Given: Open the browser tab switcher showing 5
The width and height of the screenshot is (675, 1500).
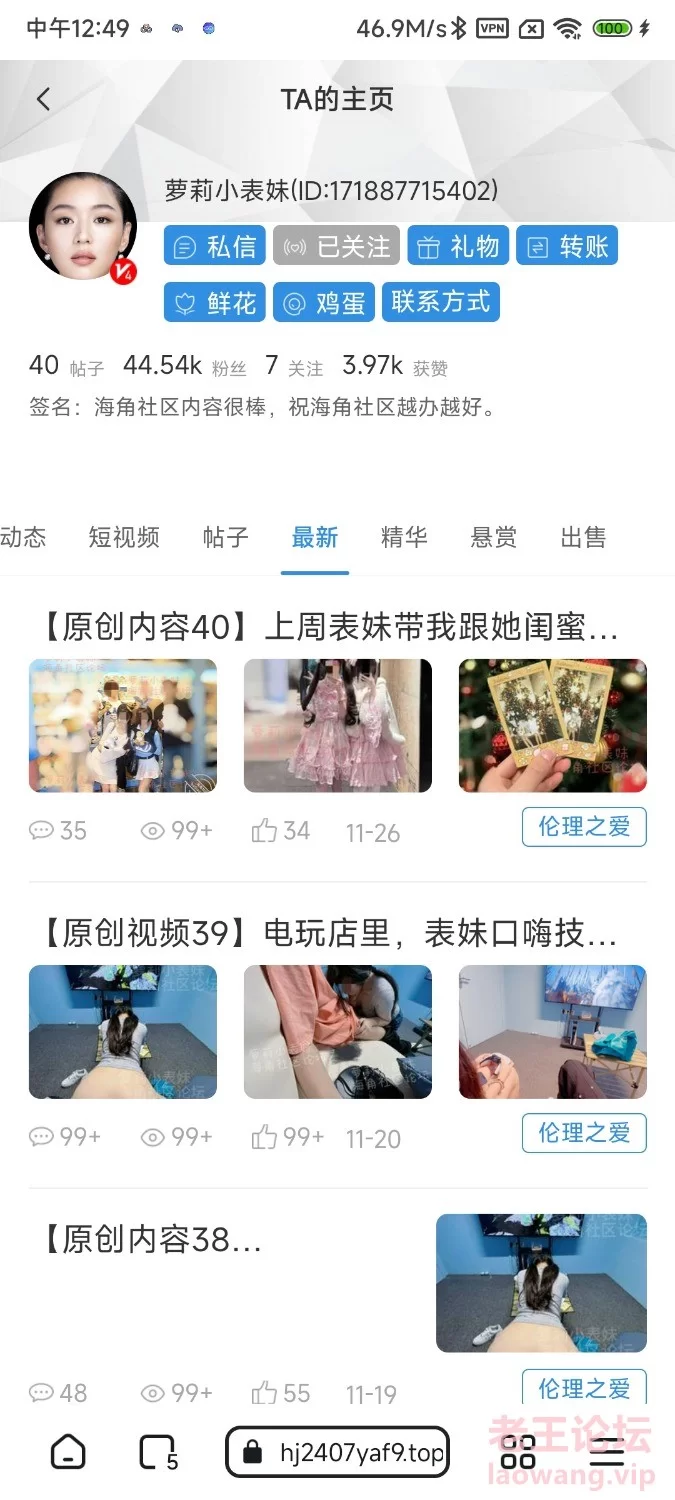Looking at the screenshot, I should [158, 1452].
